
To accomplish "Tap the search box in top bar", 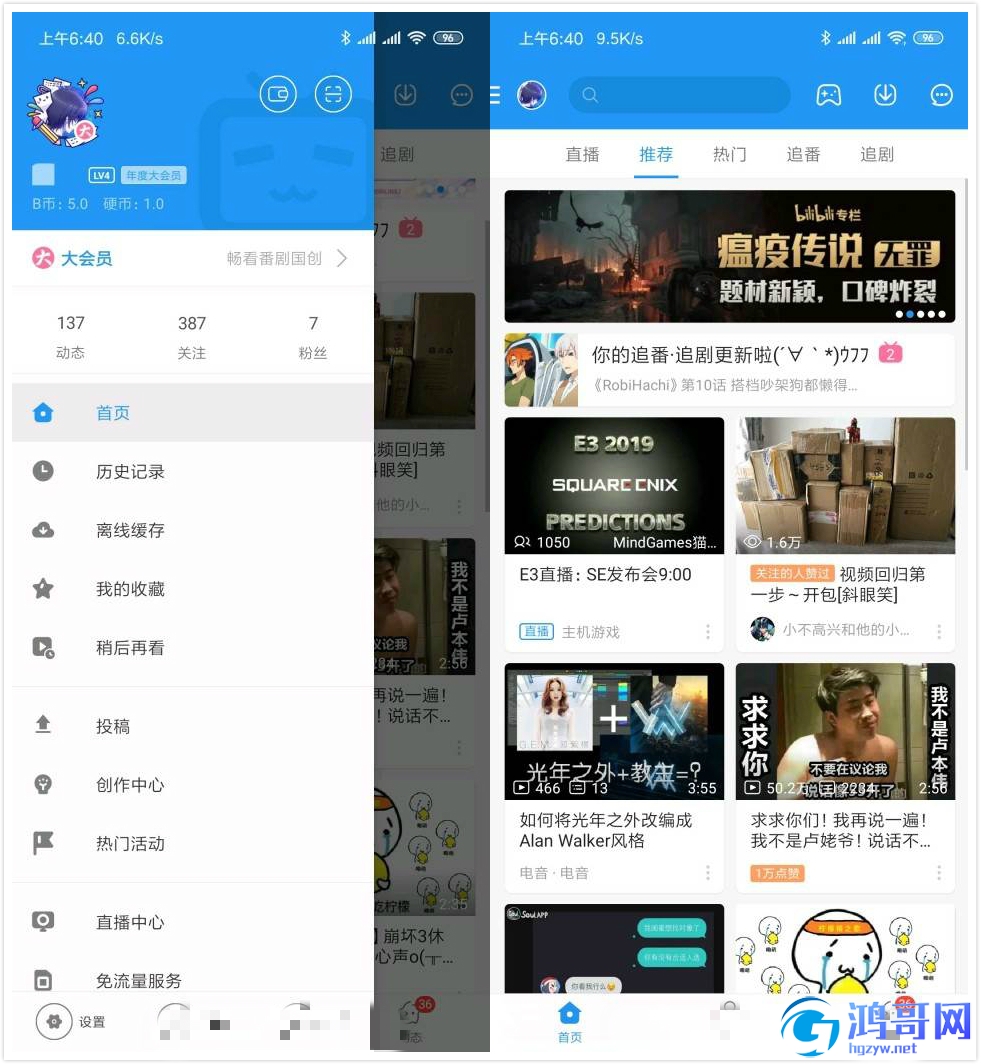I will pyautogui.click(x=680, y=95).
